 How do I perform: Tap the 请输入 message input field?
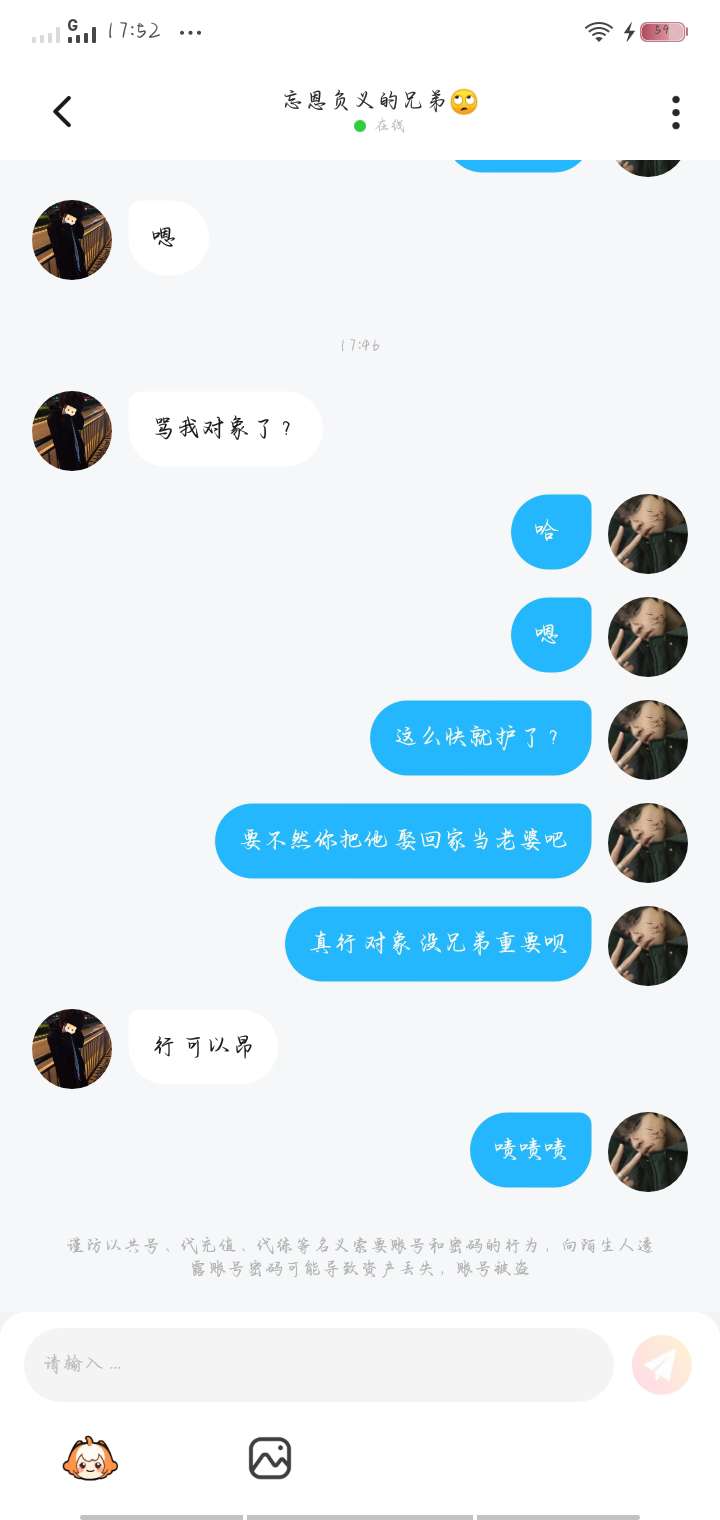(318, 1364)
